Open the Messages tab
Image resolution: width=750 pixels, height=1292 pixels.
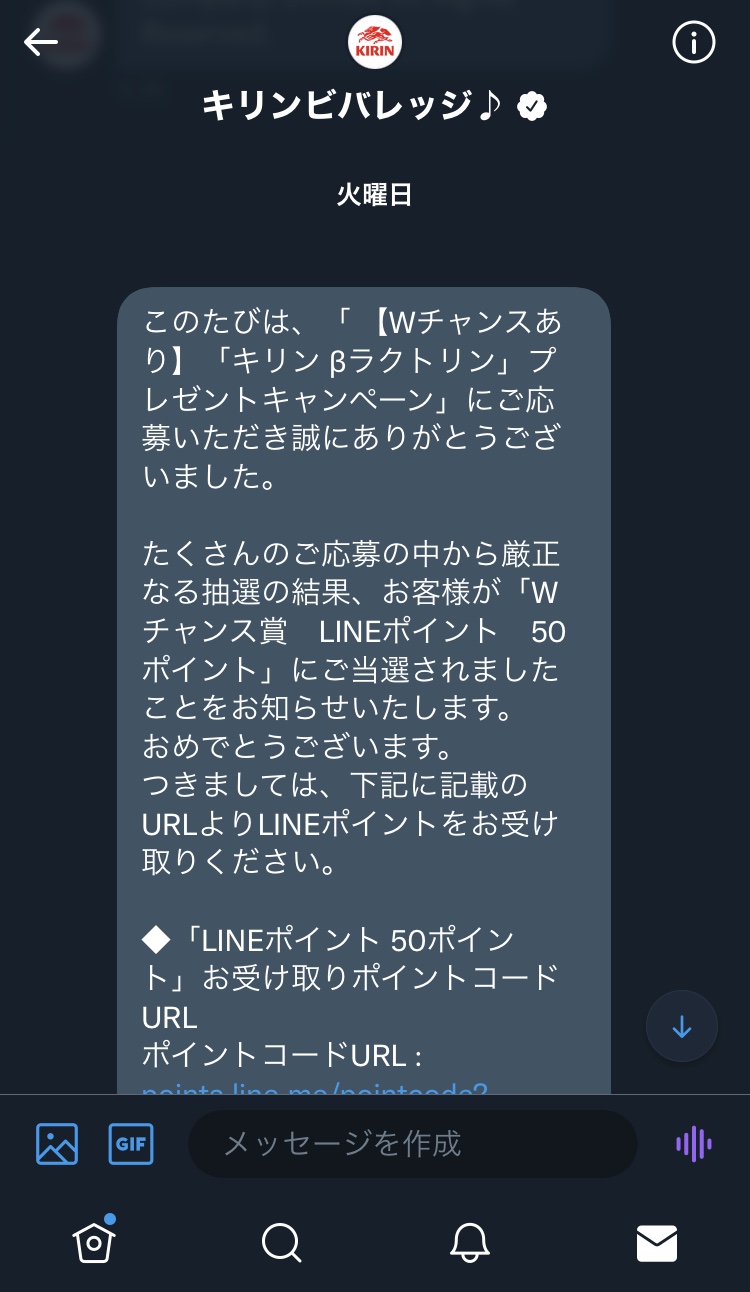657,1242
